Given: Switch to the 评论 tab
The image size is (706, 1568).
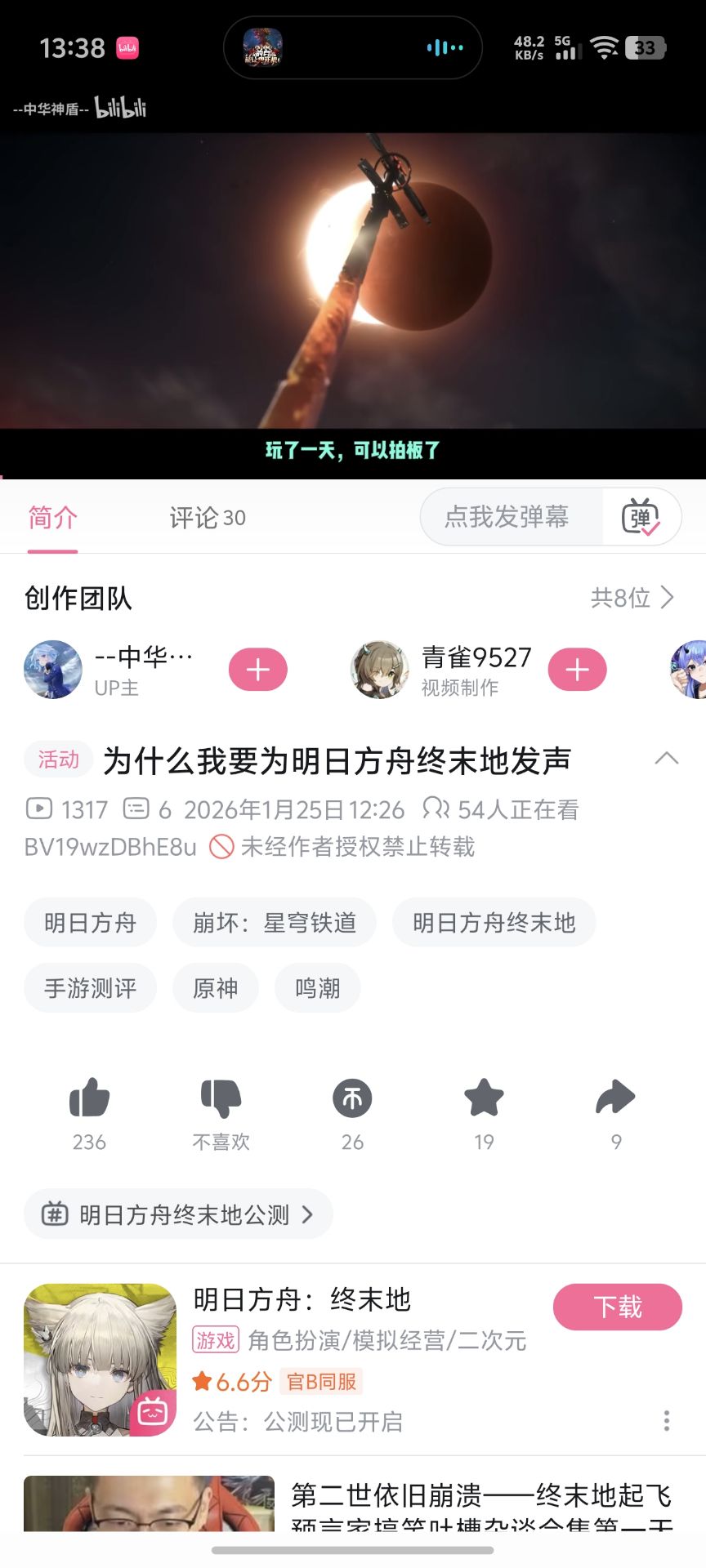Looking at the screenshot, I should click(x=207, y=518).
